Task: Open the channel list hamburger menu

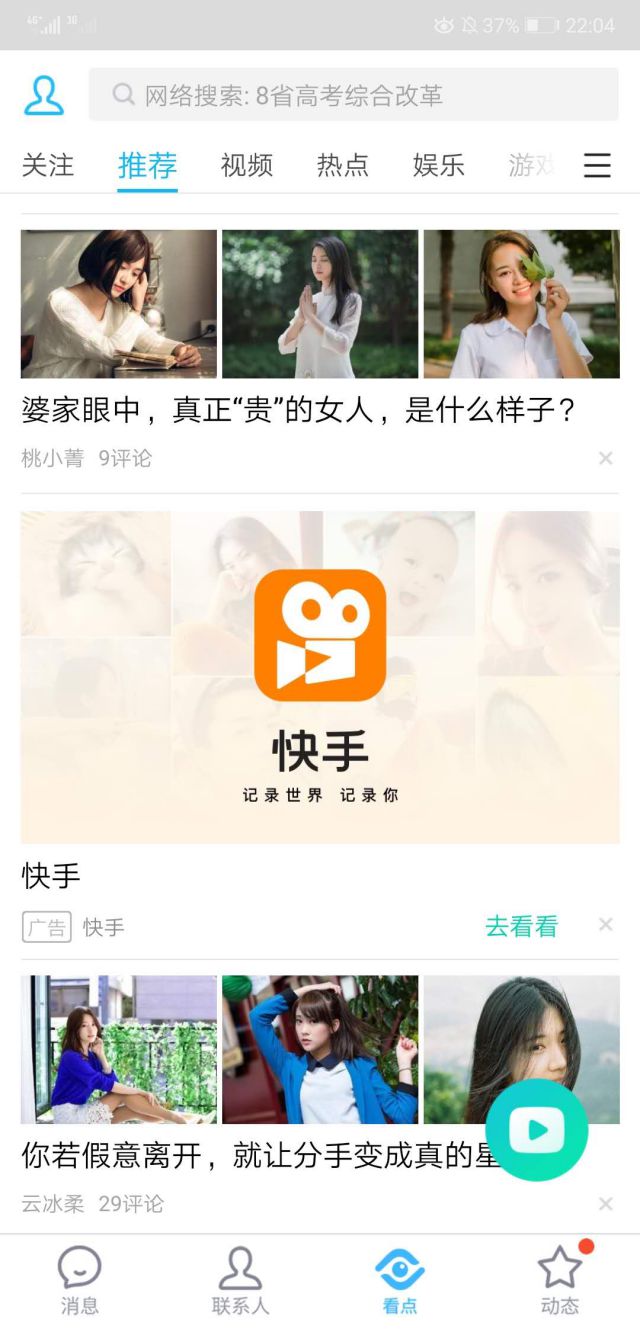Action: [x=597, y=165]
